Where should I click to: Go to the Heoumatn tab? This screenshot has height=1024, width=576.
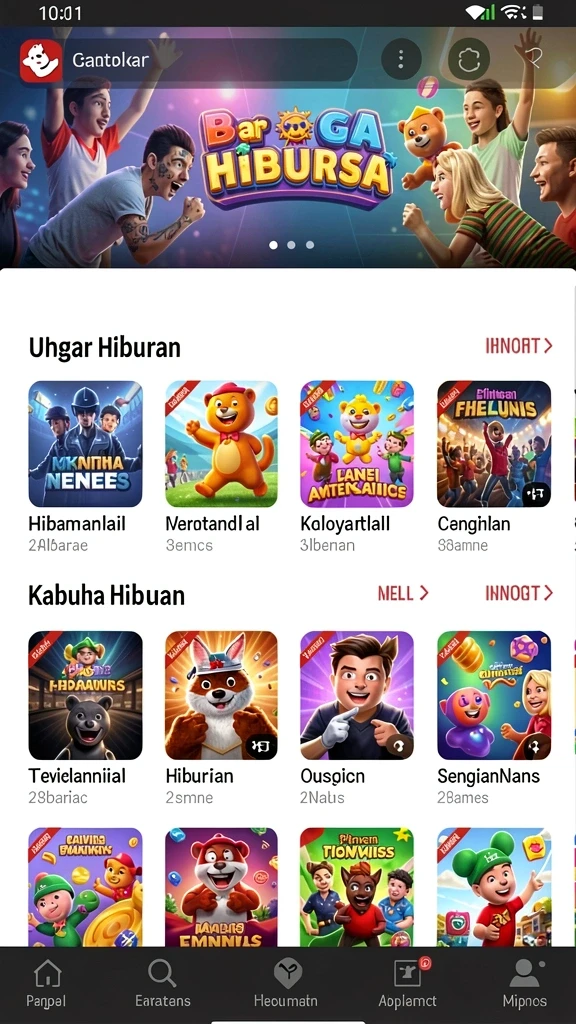pyautogui.click(x=286, y=984)
